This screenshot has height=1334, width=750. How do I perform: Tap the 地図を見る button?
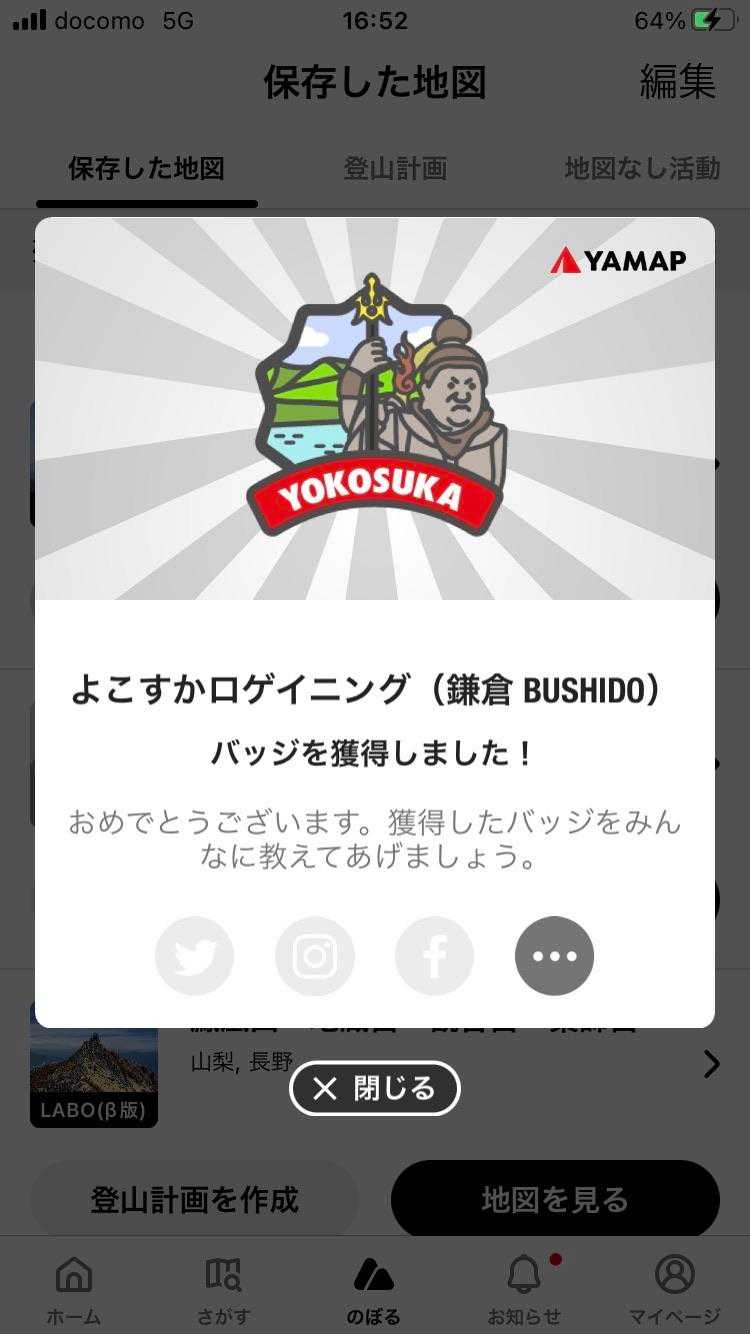click(x=555, y=1198)
